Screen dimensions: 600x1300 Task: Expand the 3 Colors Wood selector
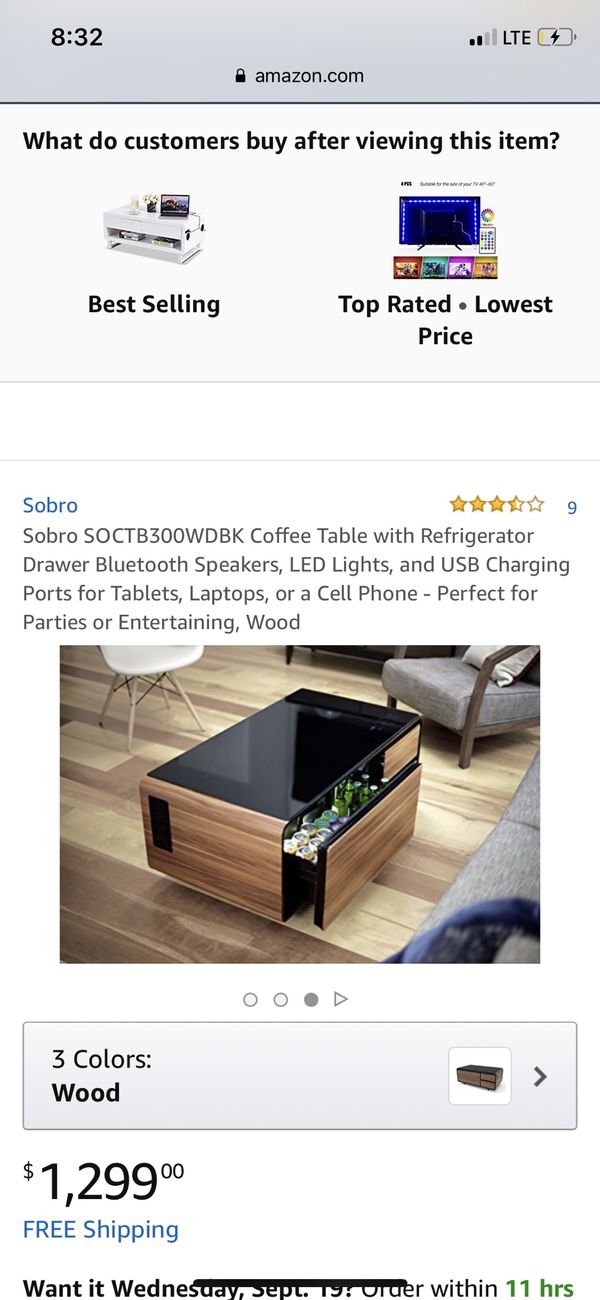coord(300,1076)
